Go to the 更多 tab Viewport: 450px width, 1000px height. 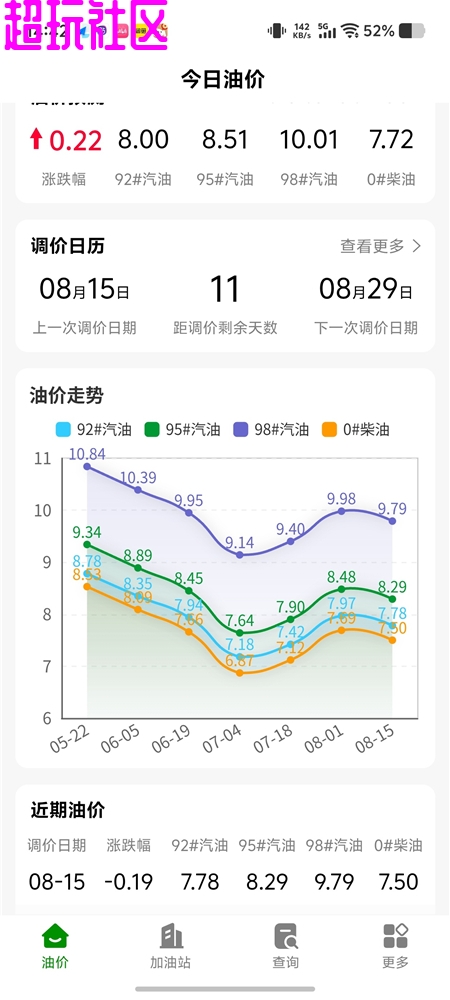click(x=395, y=946)
